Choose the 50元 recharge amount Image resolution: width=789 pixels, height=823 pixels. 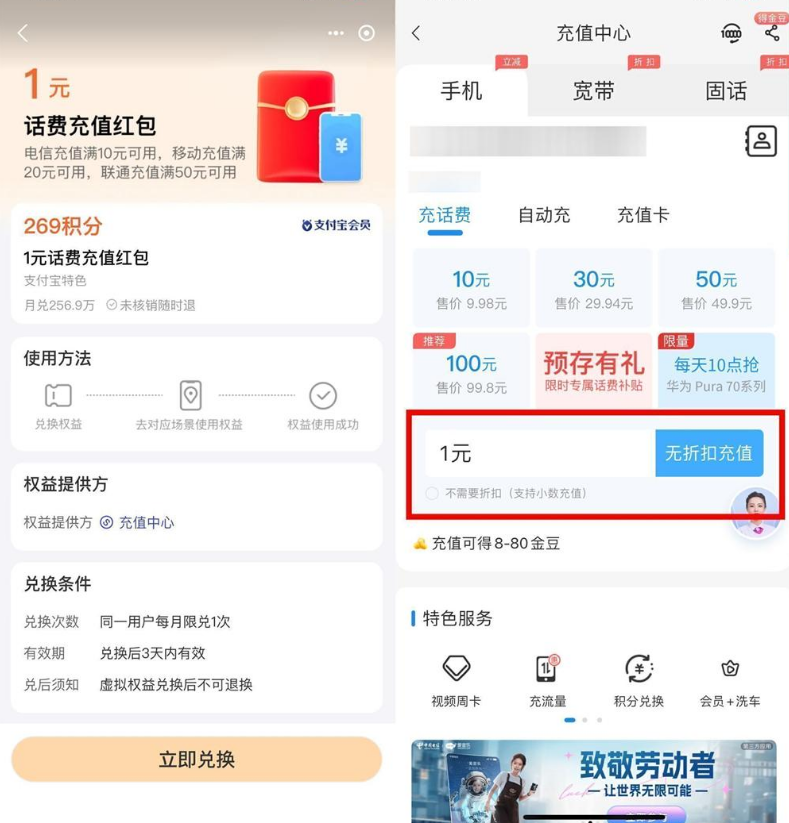coord(716,288)
